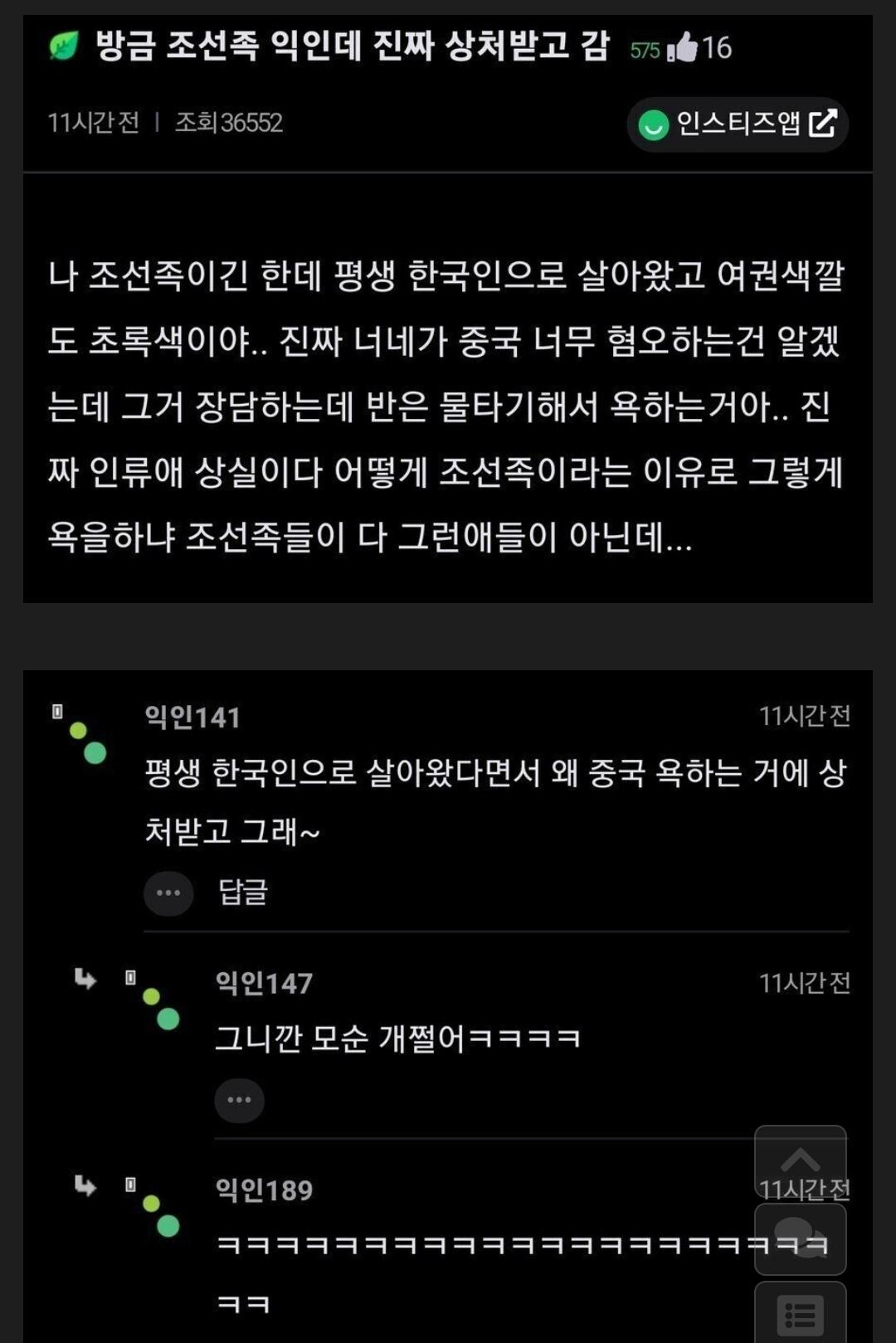The width and height of the screenshot is (896, 1343).
Task: Open the more options under 익인141's comment
Action: 168,893
